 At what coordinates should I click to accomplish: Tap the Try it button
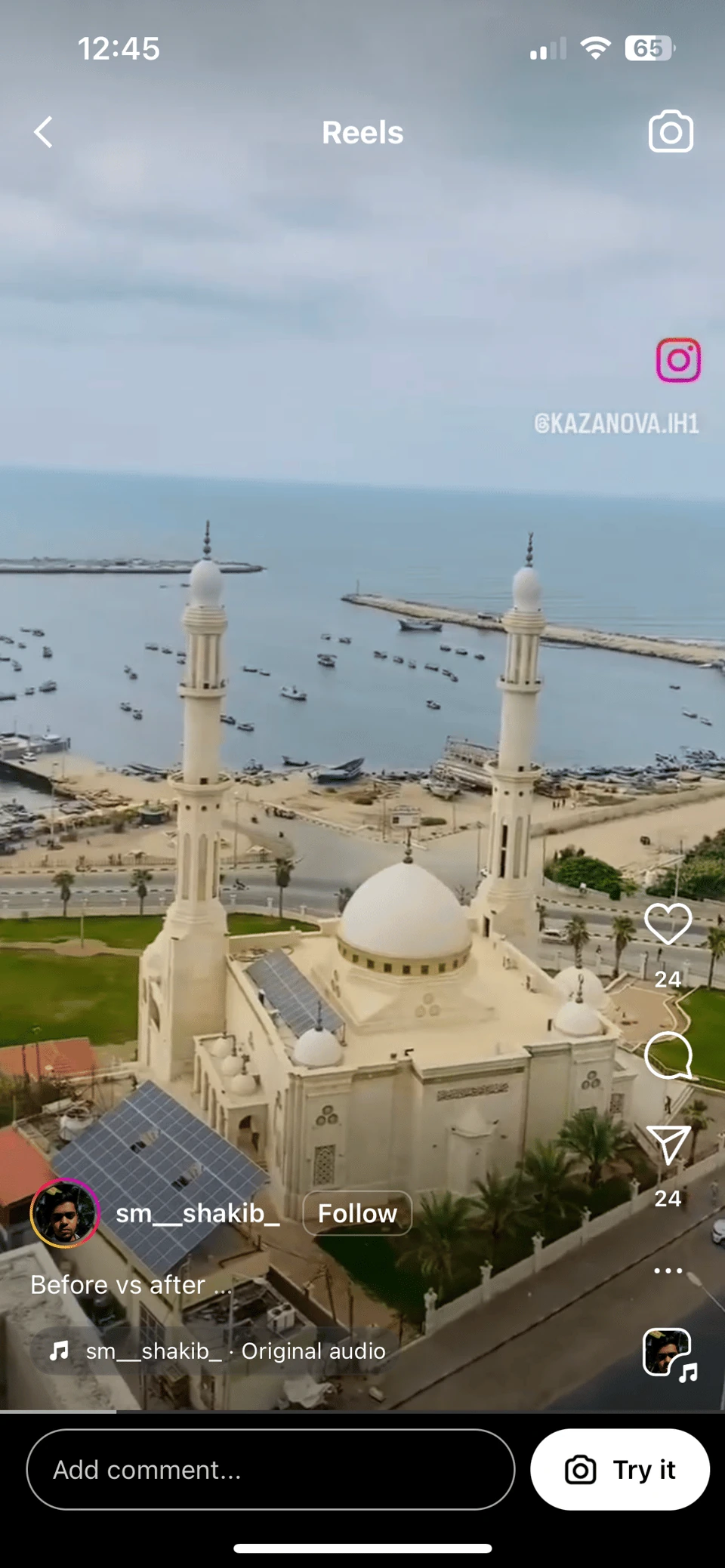tap(619, 1469)
